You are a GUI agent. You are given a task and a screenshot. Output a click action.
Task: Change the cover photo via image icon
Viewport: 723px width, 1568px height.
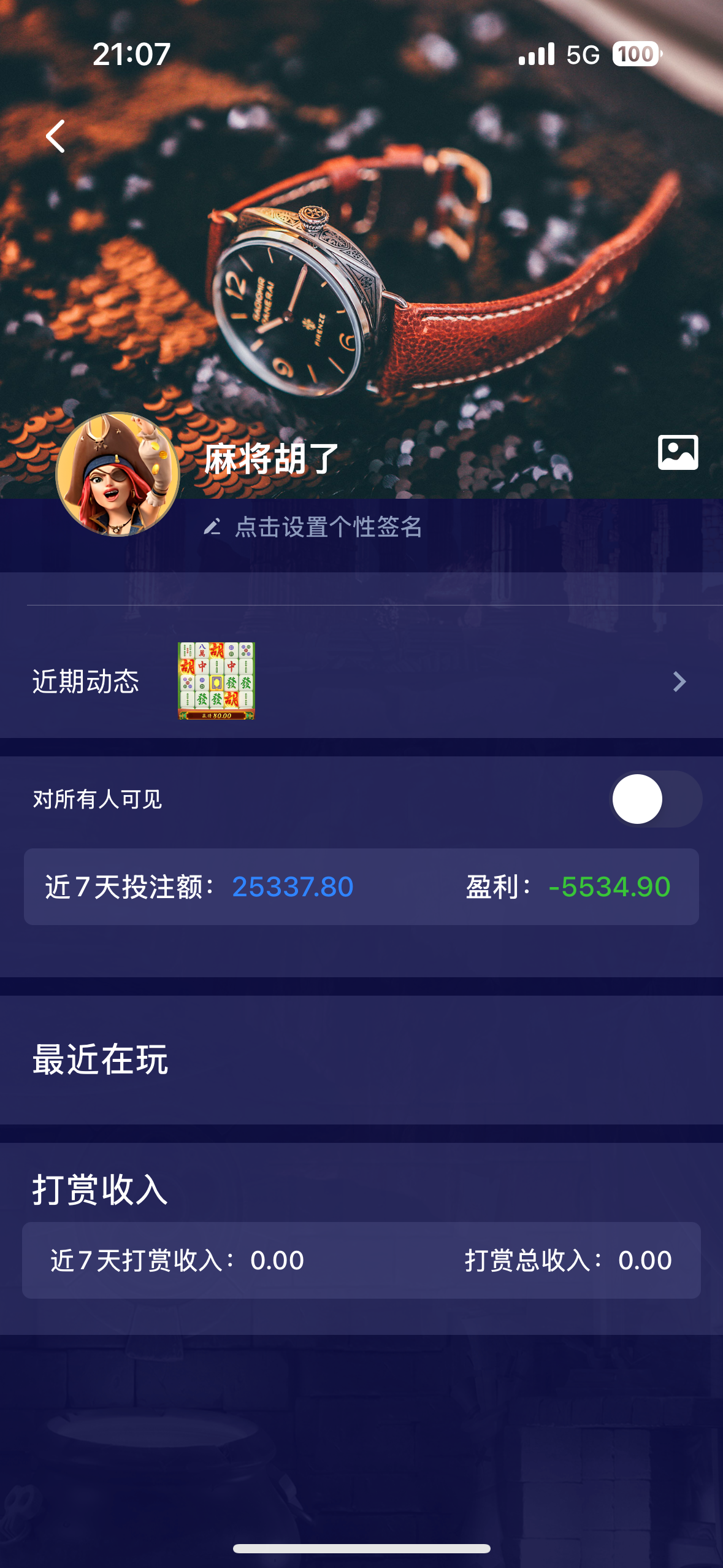pyautogui.click(x=678, y=453)
